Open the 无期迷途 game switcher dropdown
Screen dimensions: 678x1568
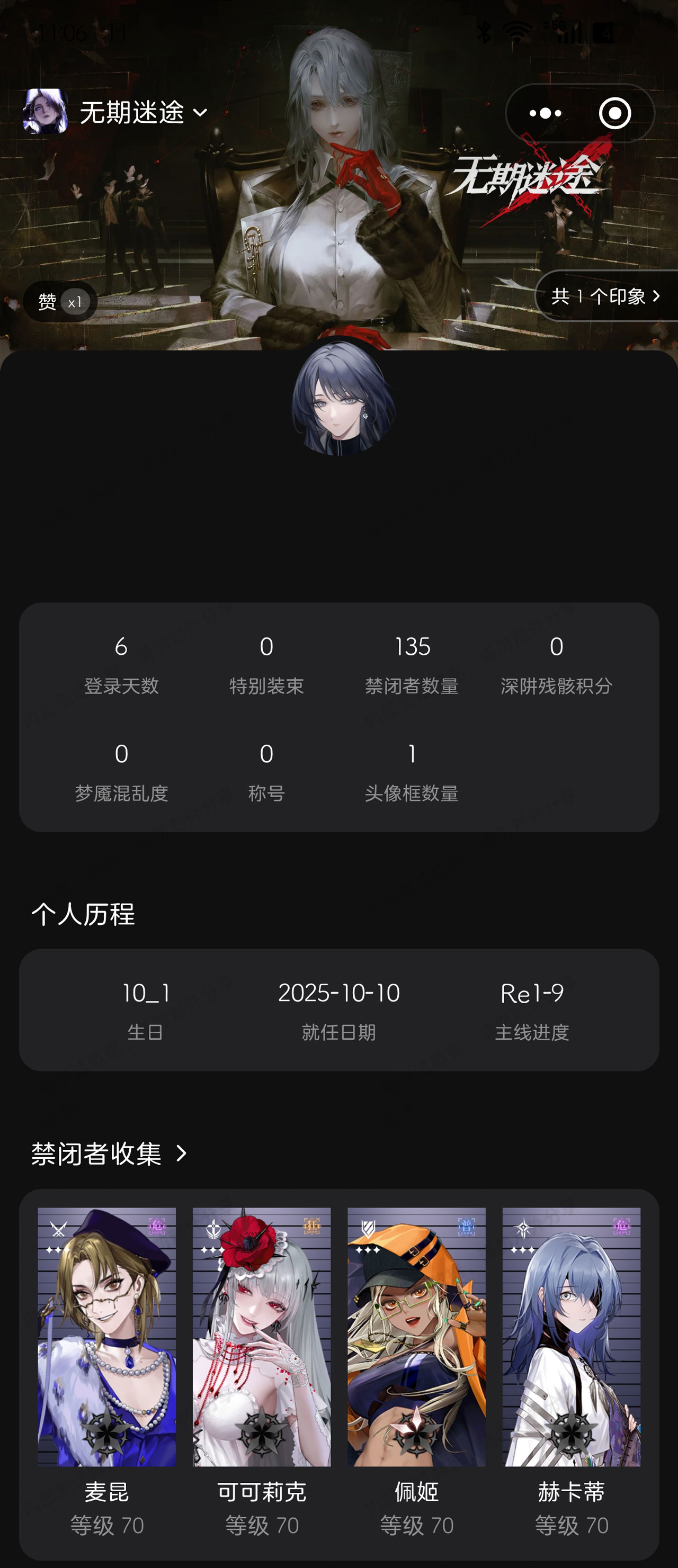143,113
